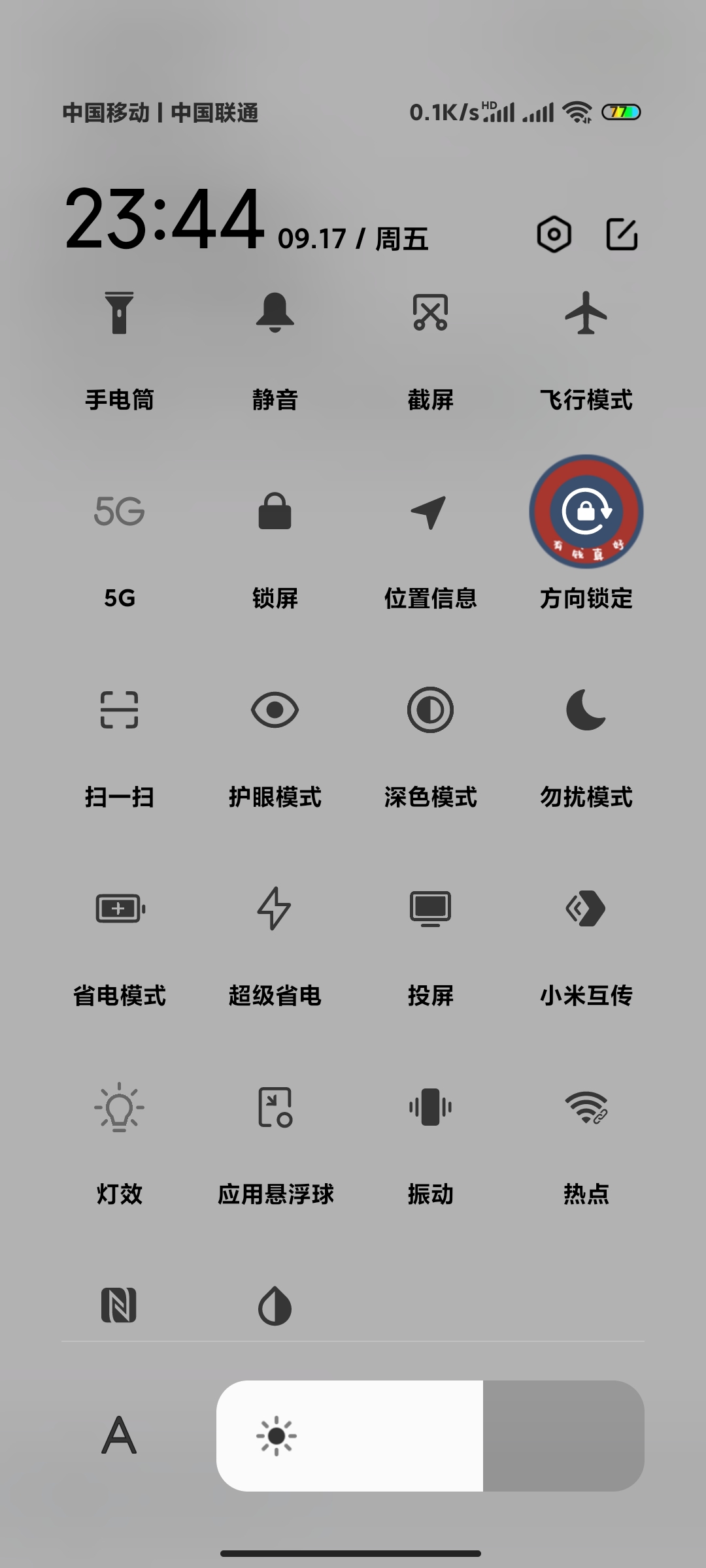Enable Do Not Disturb (勿扰模式)
Image resolution: width=706 pixels, height=1568 pixels.
586,710
